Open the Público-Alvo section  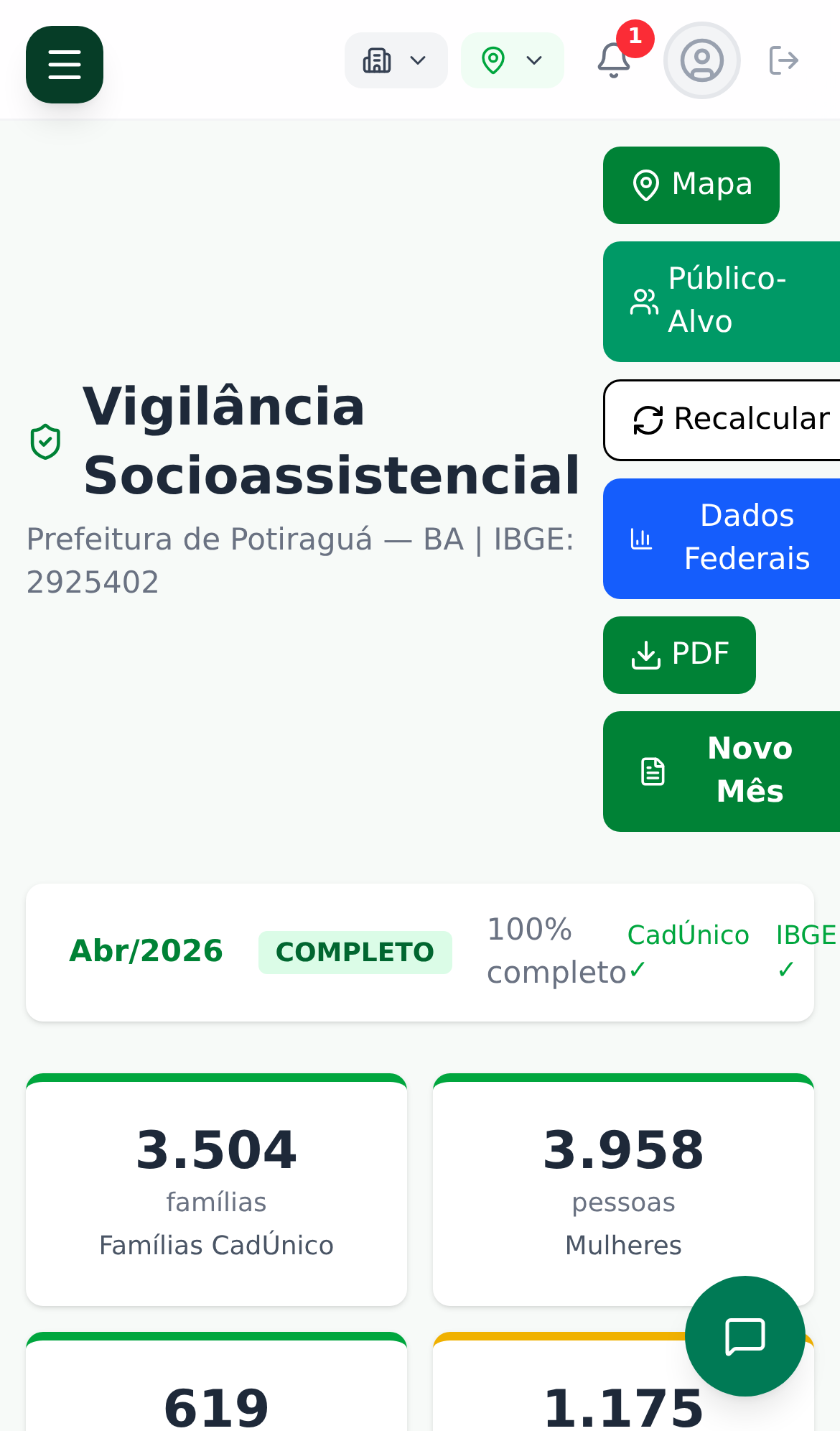(722, 302)
